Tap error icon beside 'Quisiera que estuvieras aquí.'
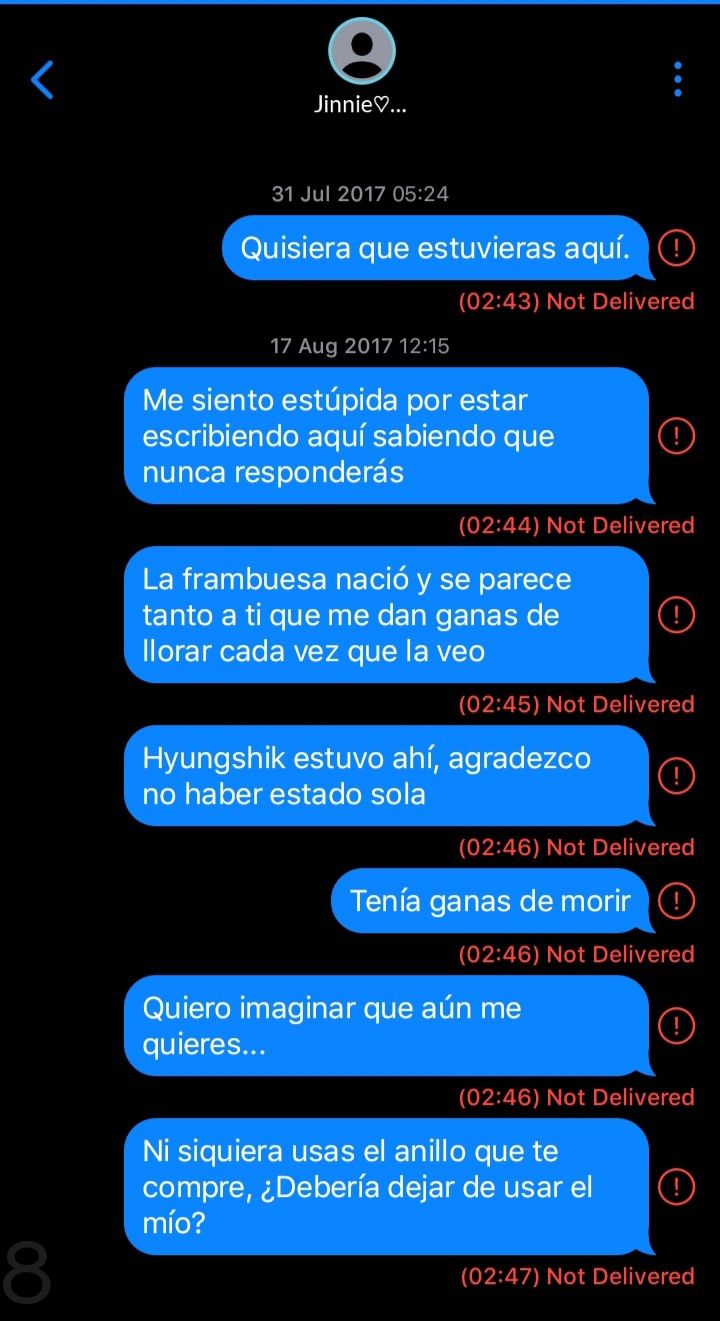 tap(677, 247)
